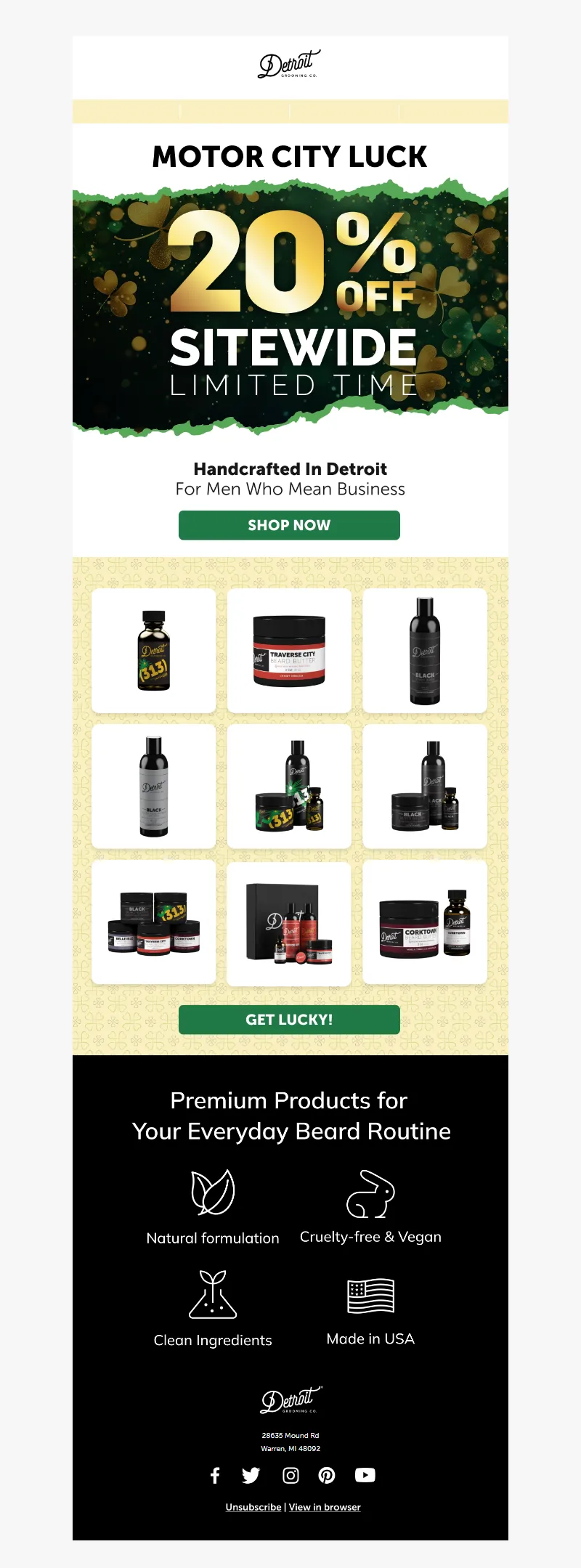The height and width of the screenshot is (1568, 581).
Task: Open the View in browser link
Action: coord(325,1507)
